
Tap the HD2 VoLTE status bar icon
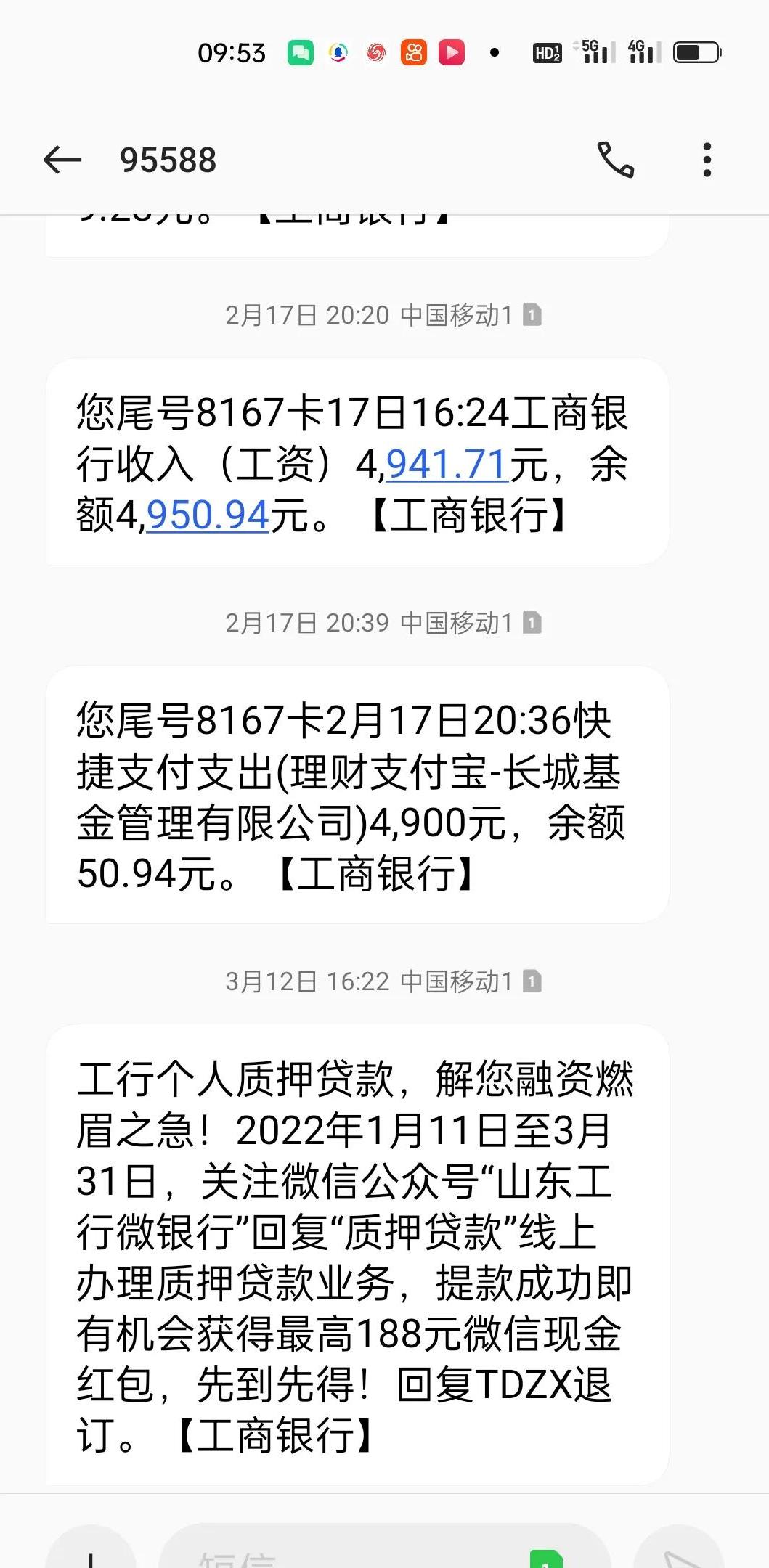(x=546, y=52)
